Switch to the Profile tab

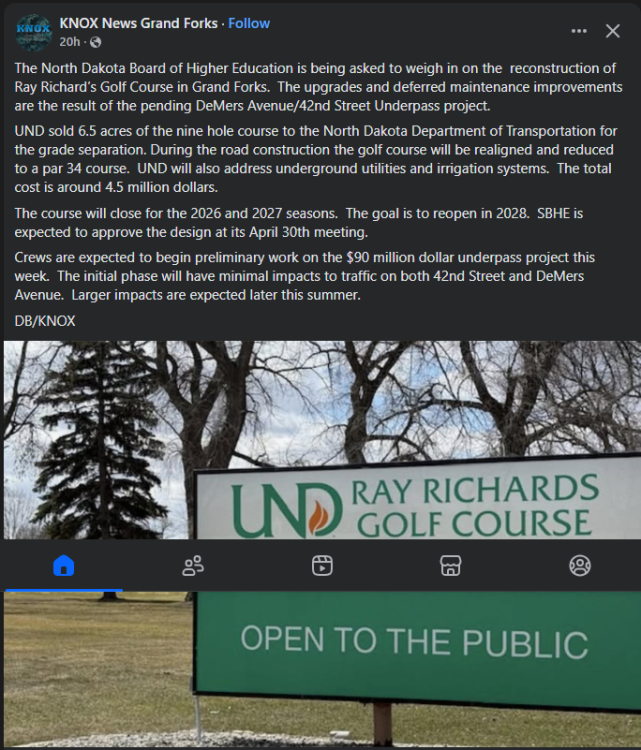[579, 566]
